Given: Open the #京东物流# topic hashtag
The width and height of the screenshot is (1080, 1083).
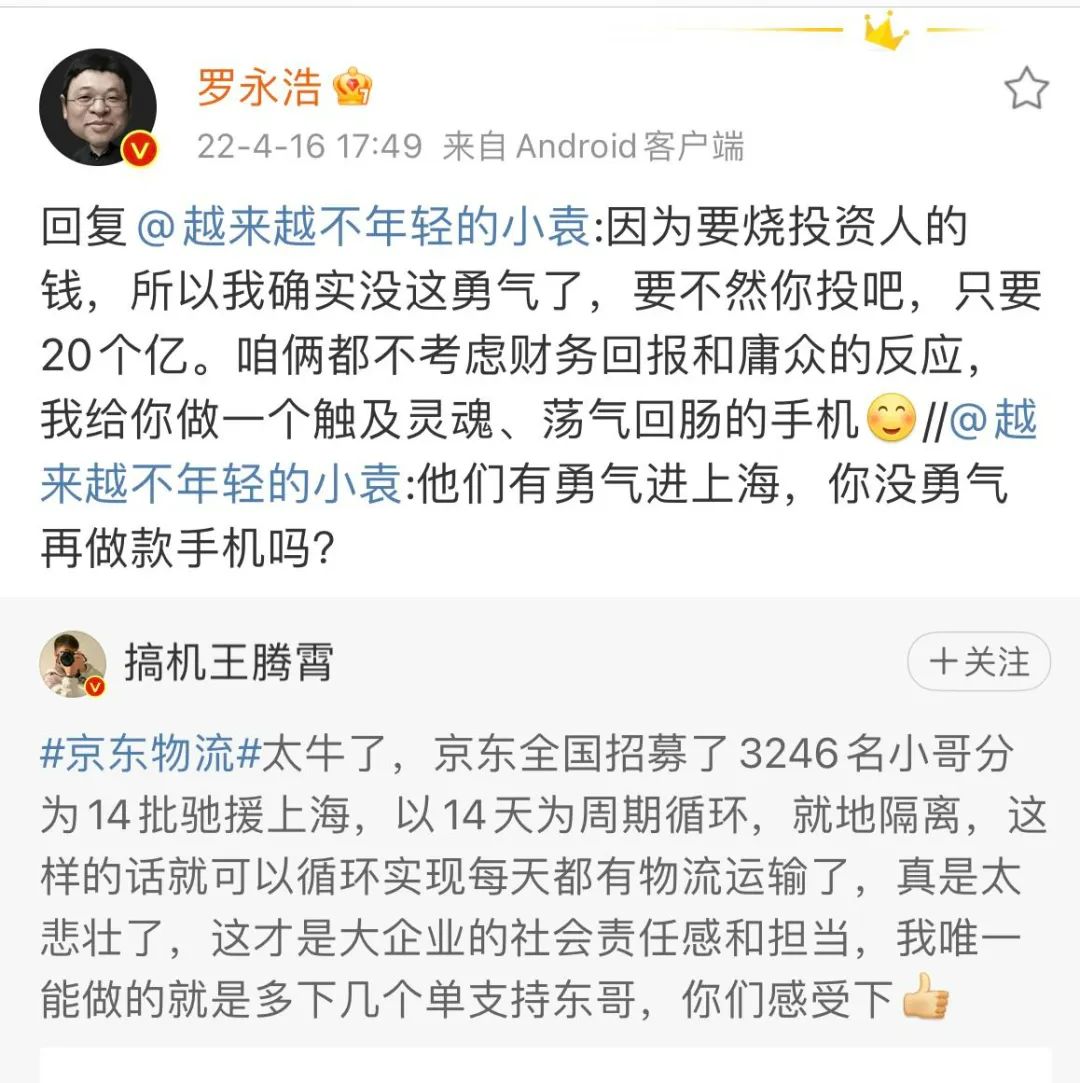Looking at the screenshot, I should (x=150, y=752).
